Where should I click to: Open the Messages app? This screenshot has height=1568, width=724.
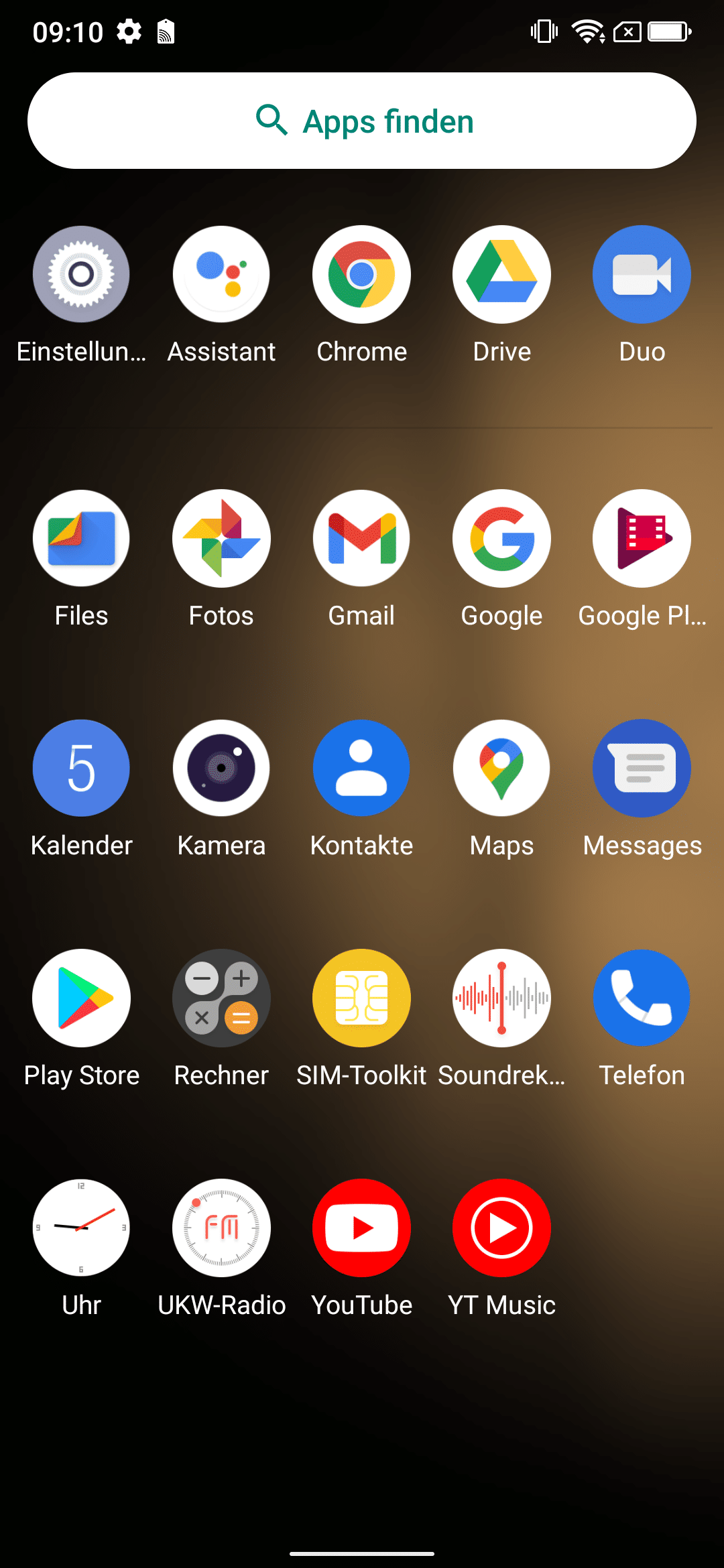click(x=642, y=768)
